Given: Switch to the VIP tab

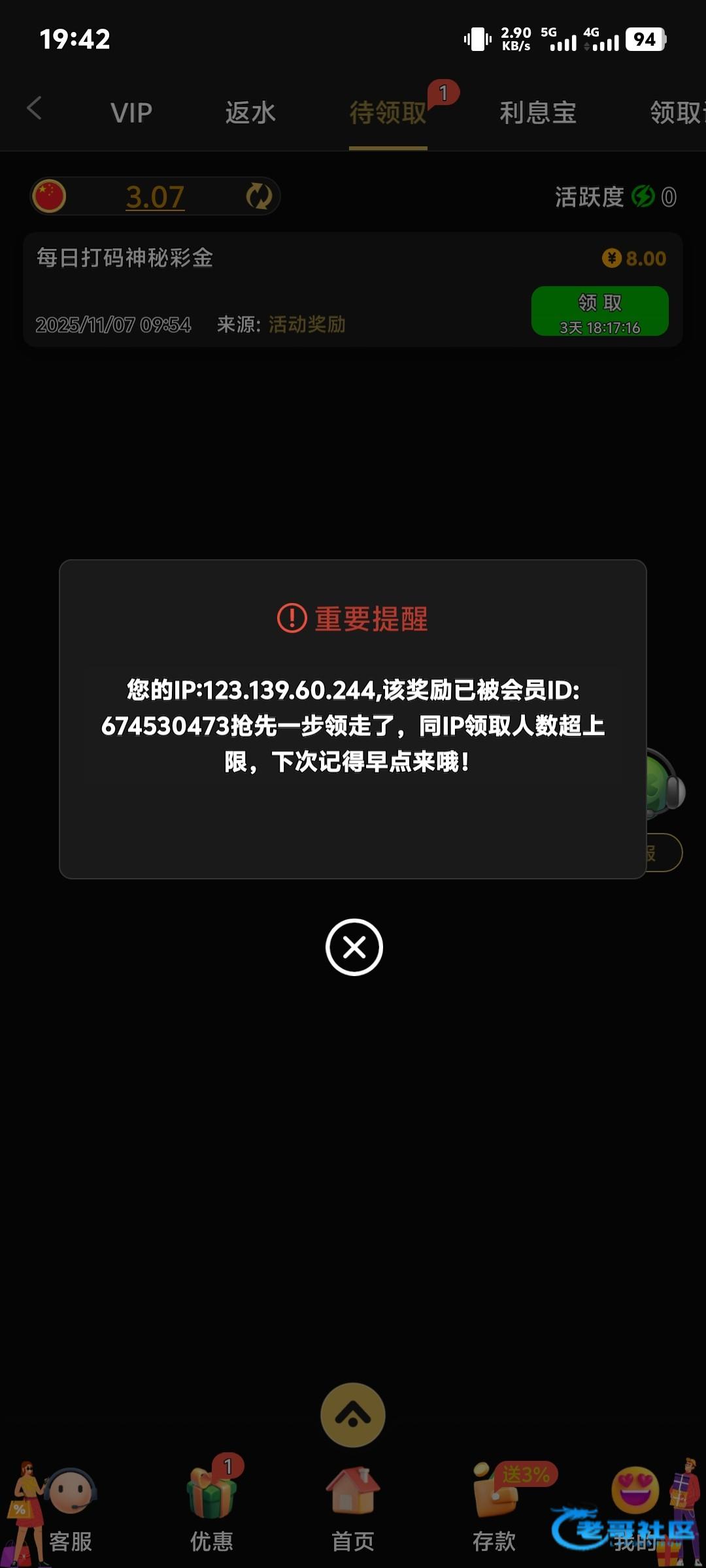Looking at the screenshot, I should tap(131, 112).
